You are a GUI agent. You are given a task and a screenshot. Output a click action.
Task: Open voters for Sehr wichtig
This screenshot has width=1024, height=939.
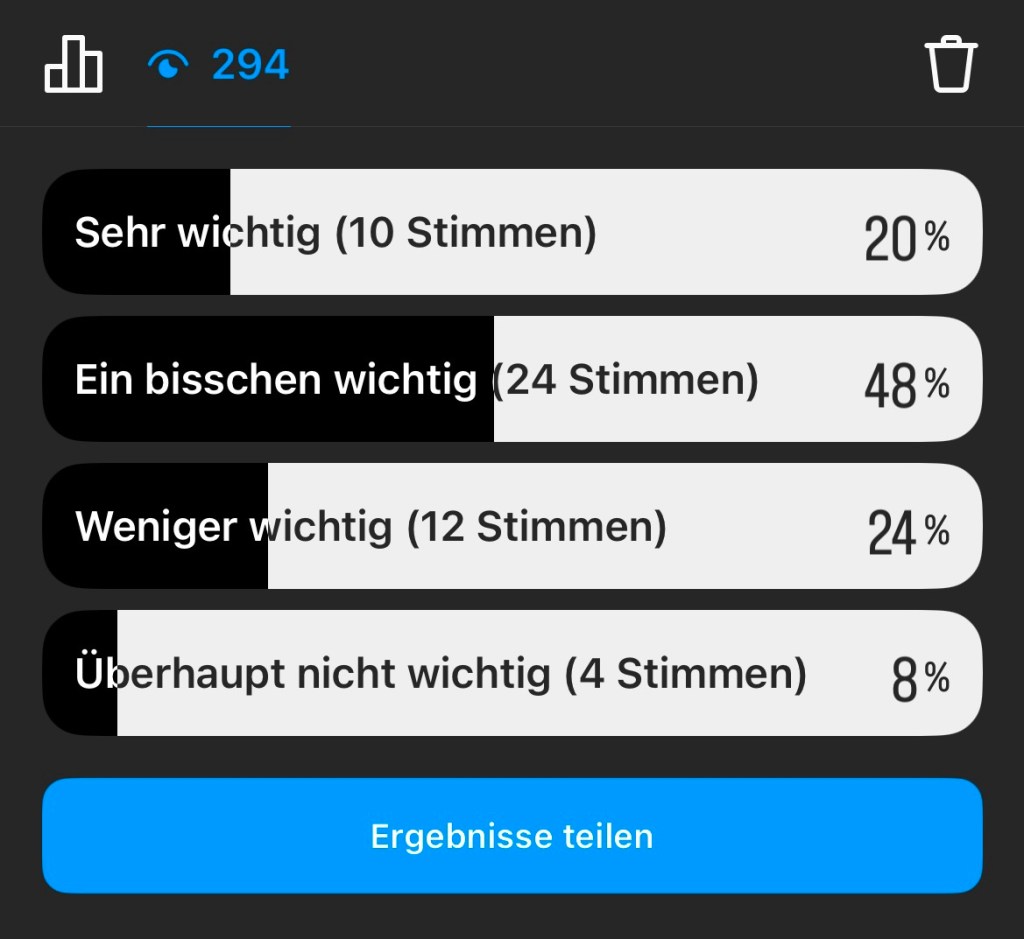pos(512,232)
